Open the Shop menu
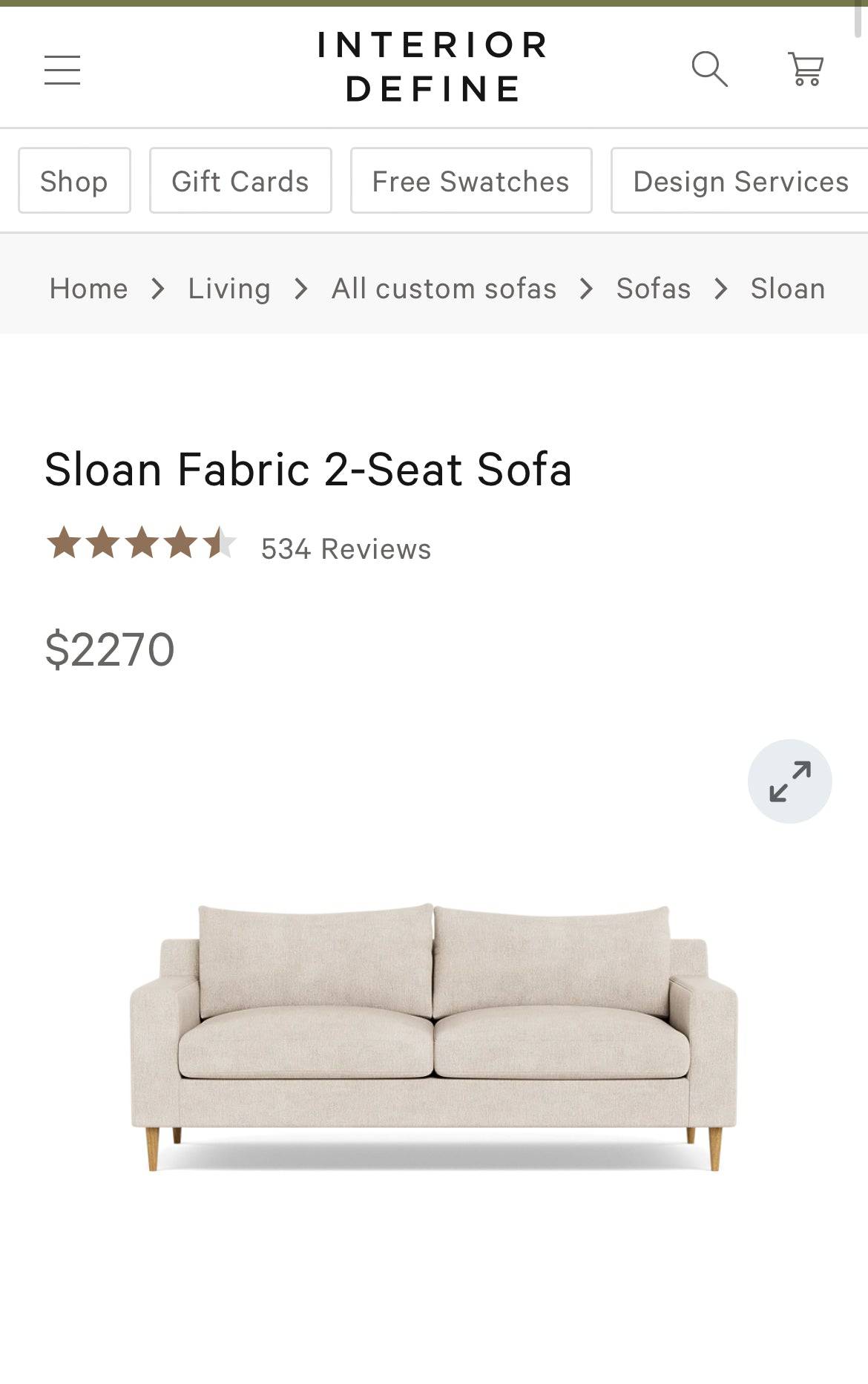 point(73,180)
